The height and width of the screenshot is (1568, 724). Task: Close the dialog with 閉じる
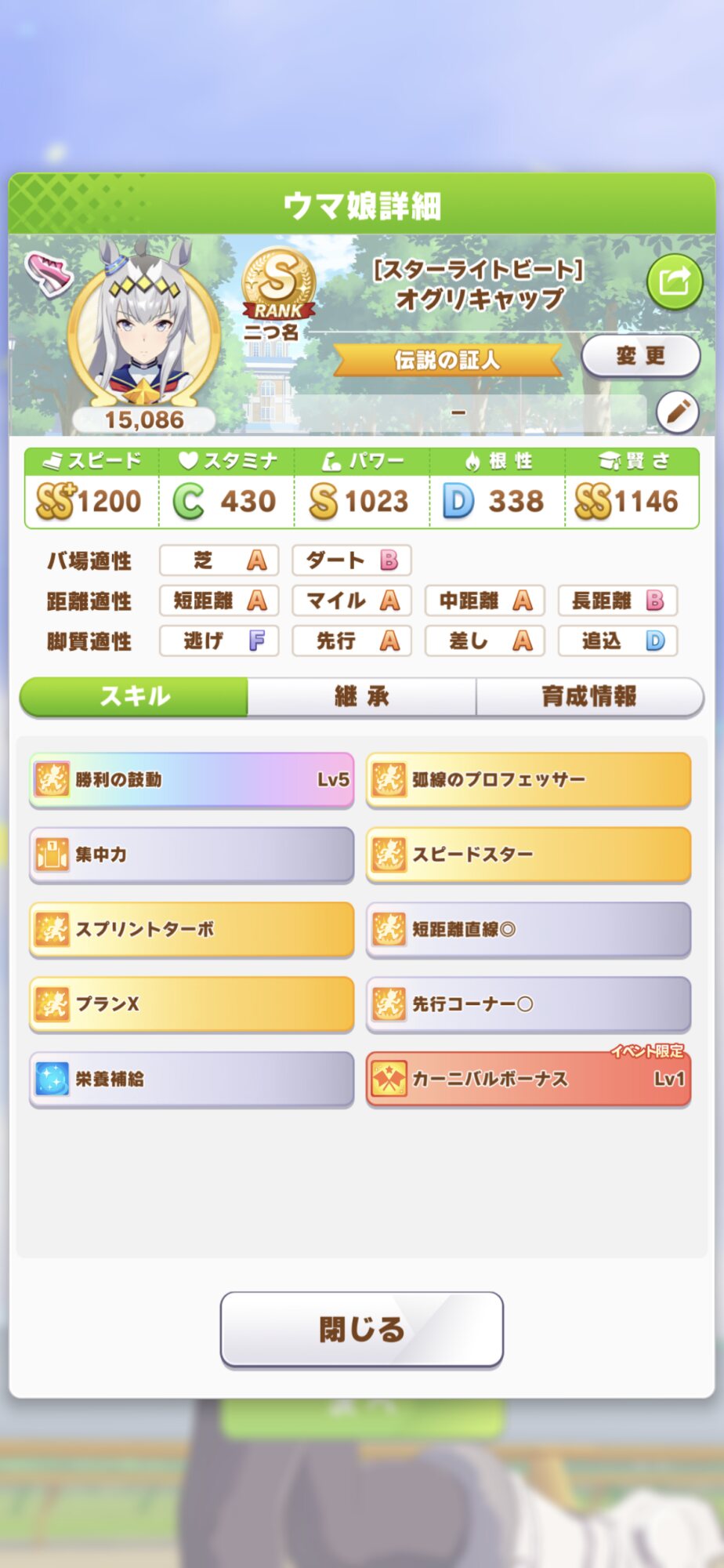click(361, 1329)
